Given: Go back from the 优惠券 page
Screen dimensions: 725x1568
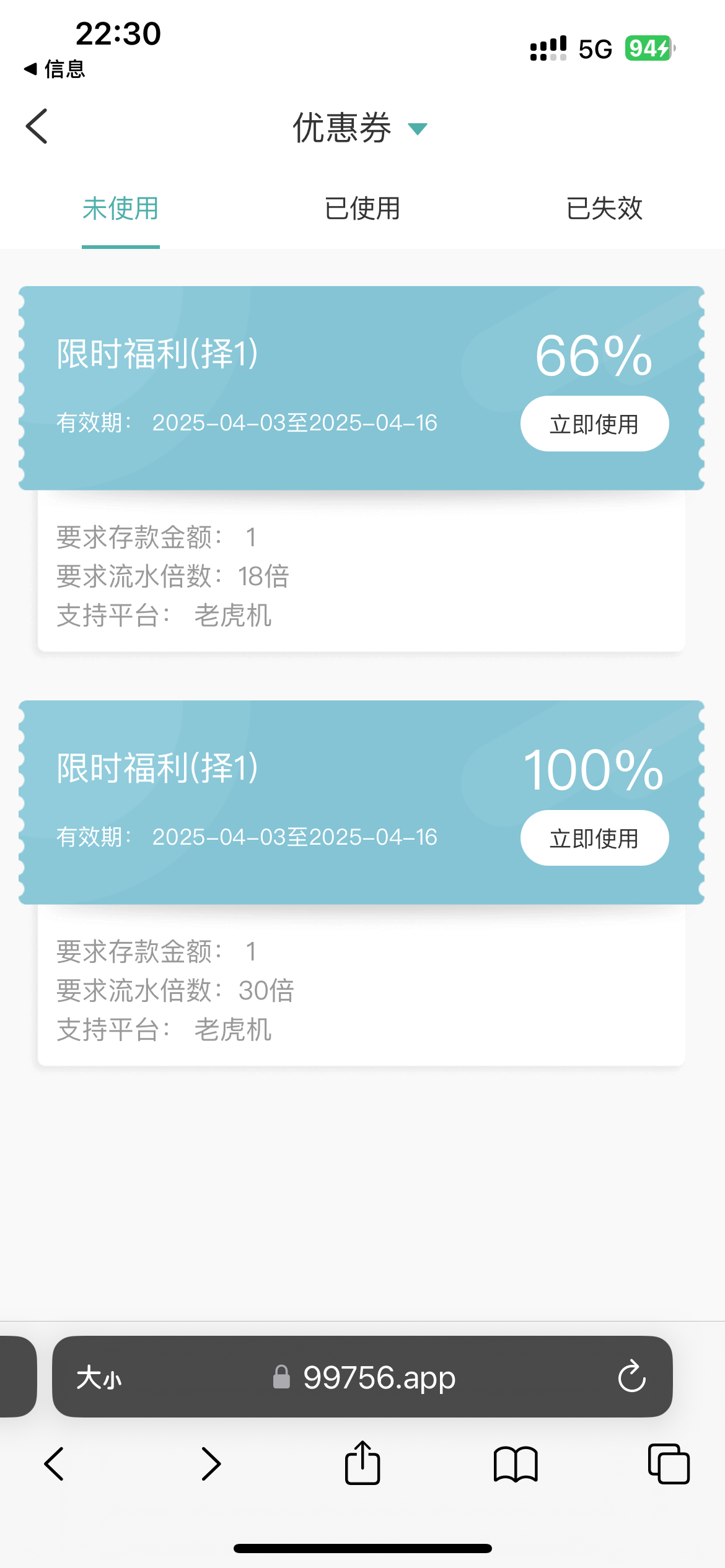Looking at the screenshot, I should (37, 126).
